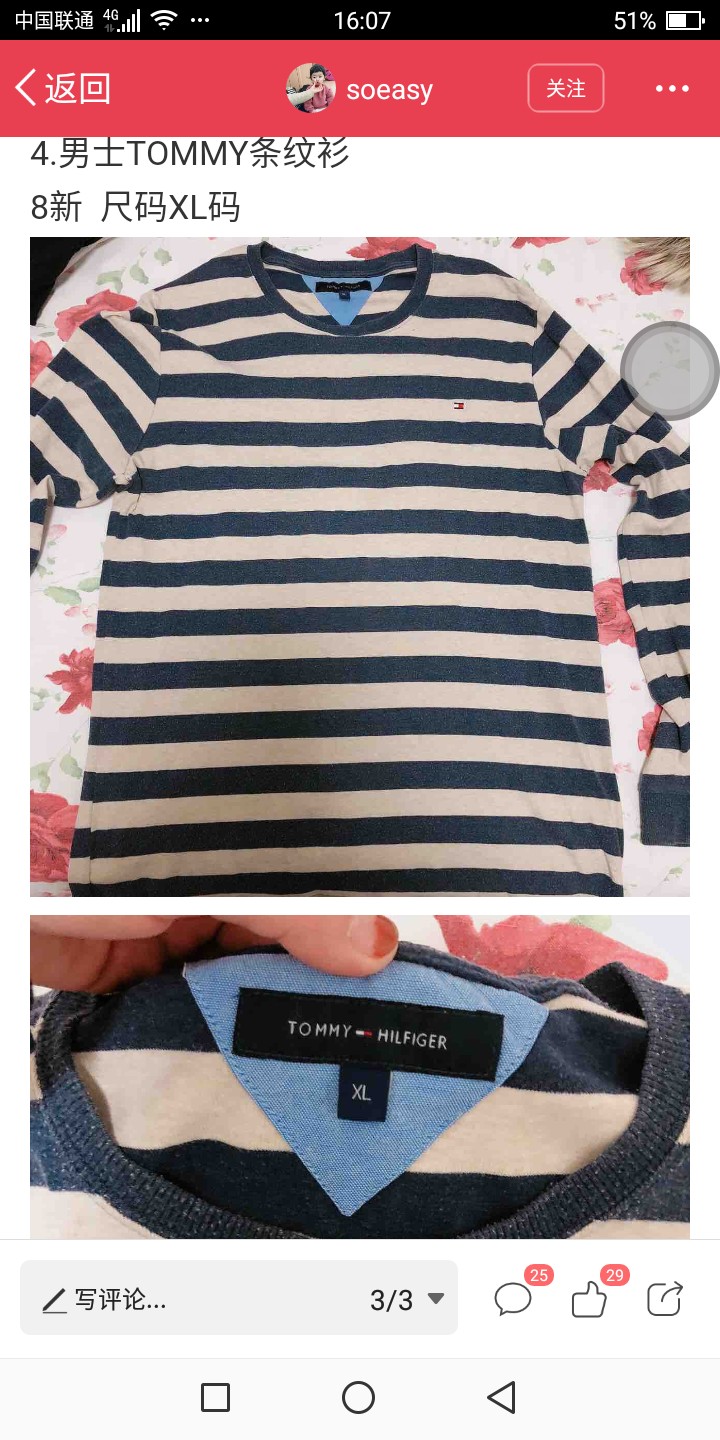Open the striped Tommy shirt photo
The image size is (720, 1440).
point(360,567)
